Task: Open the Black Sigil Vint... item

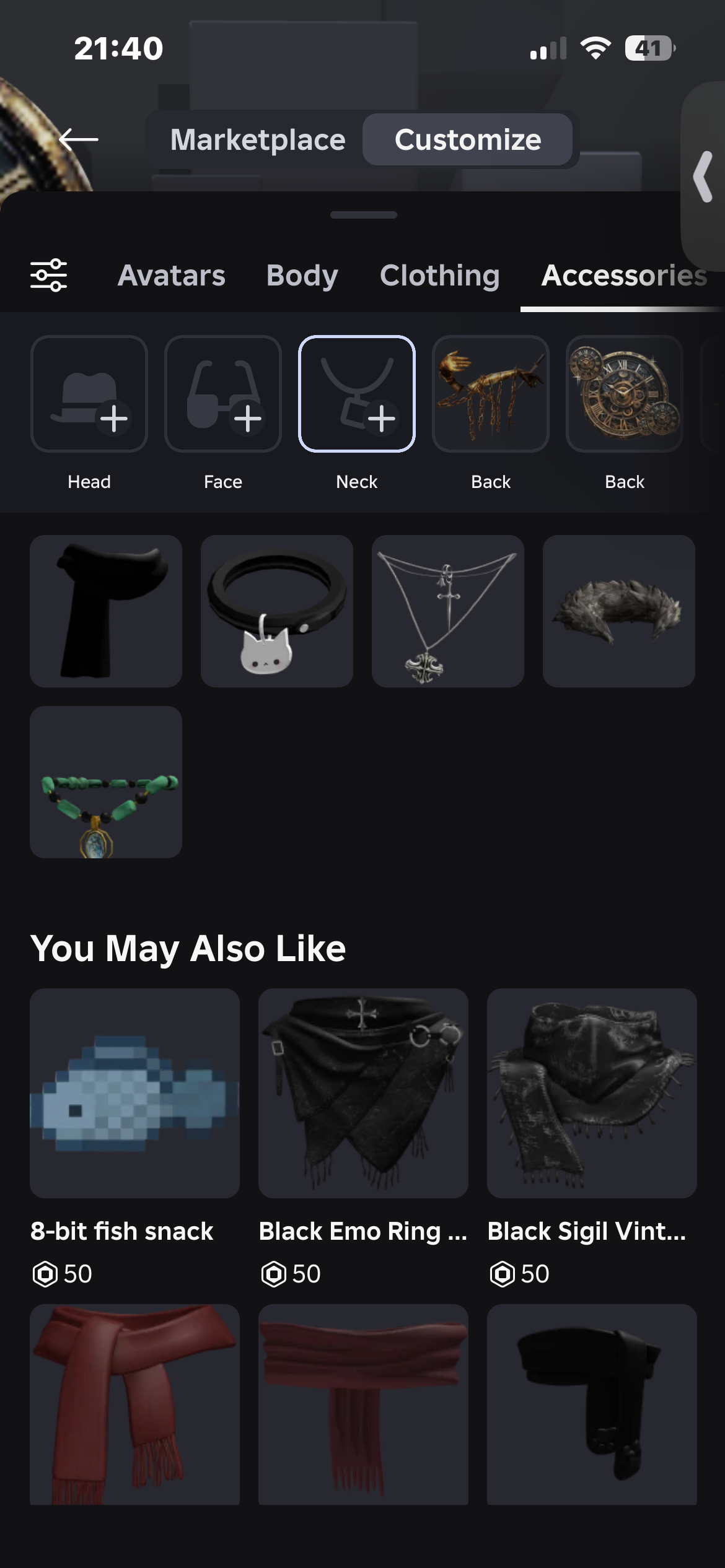Action: 592,1093
